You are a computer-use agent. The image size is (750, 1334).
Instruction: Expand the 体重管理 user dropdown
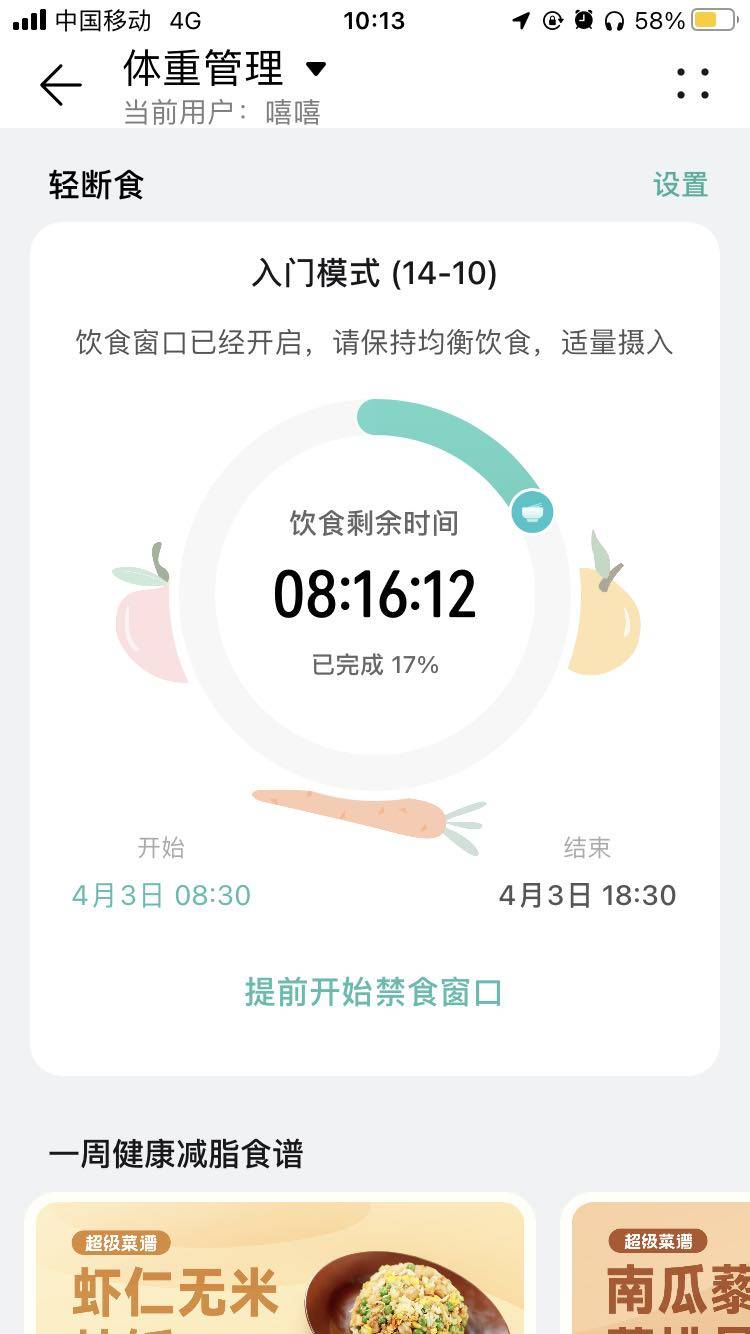coord(316,69)
